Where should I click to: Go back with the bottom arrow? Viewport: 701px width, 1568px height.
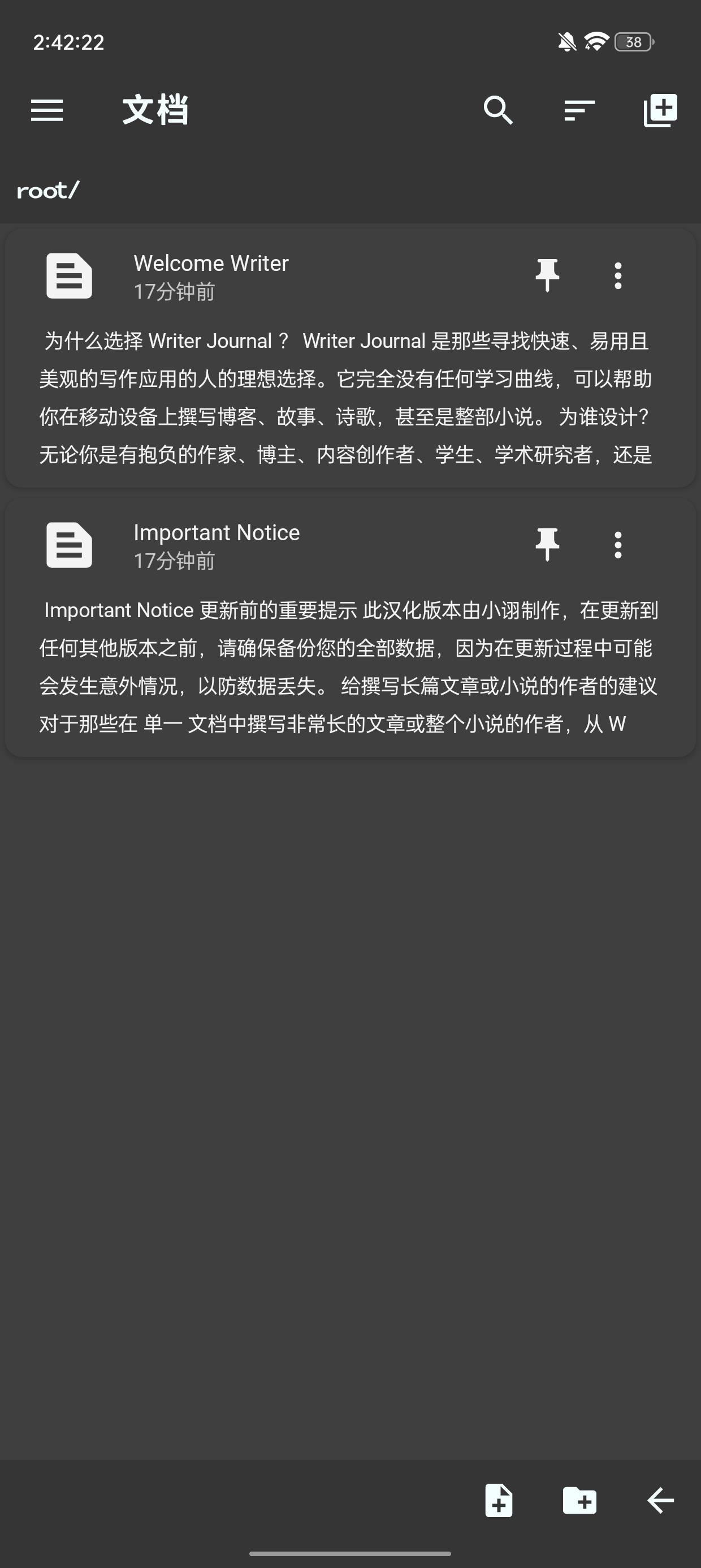point(660,1501)
